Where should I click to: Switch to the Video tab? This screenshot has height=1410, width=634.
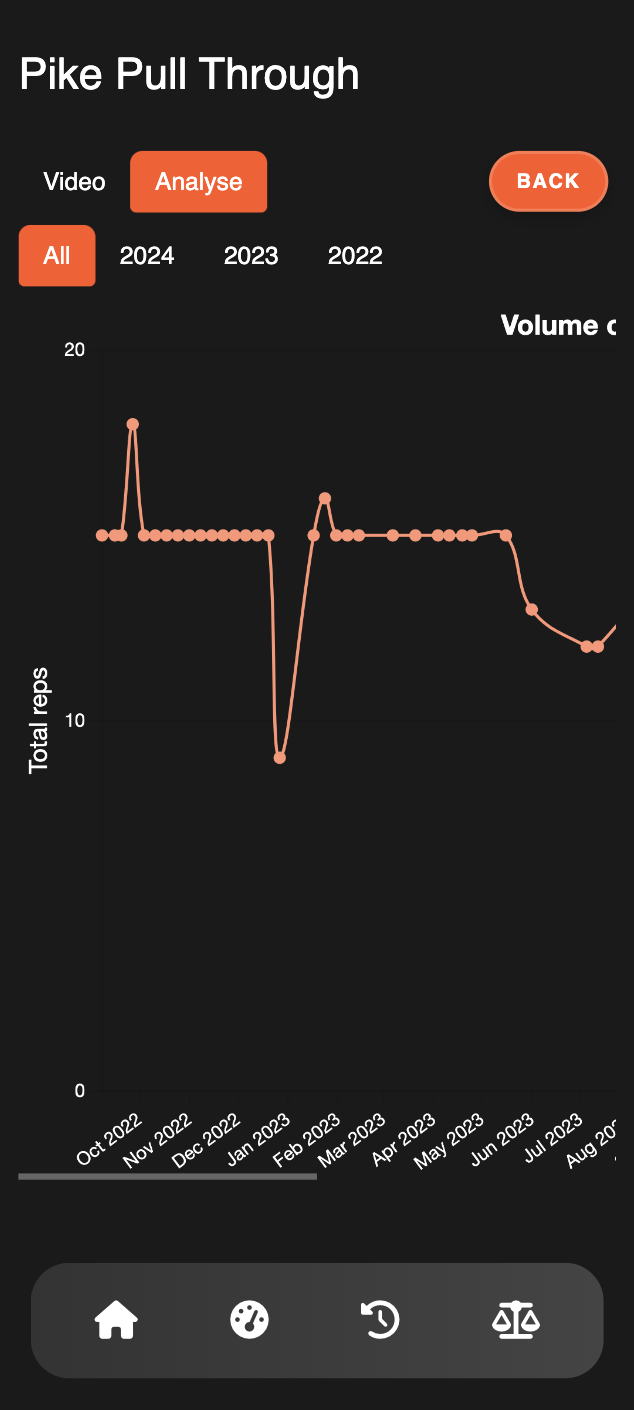(74, 182)
